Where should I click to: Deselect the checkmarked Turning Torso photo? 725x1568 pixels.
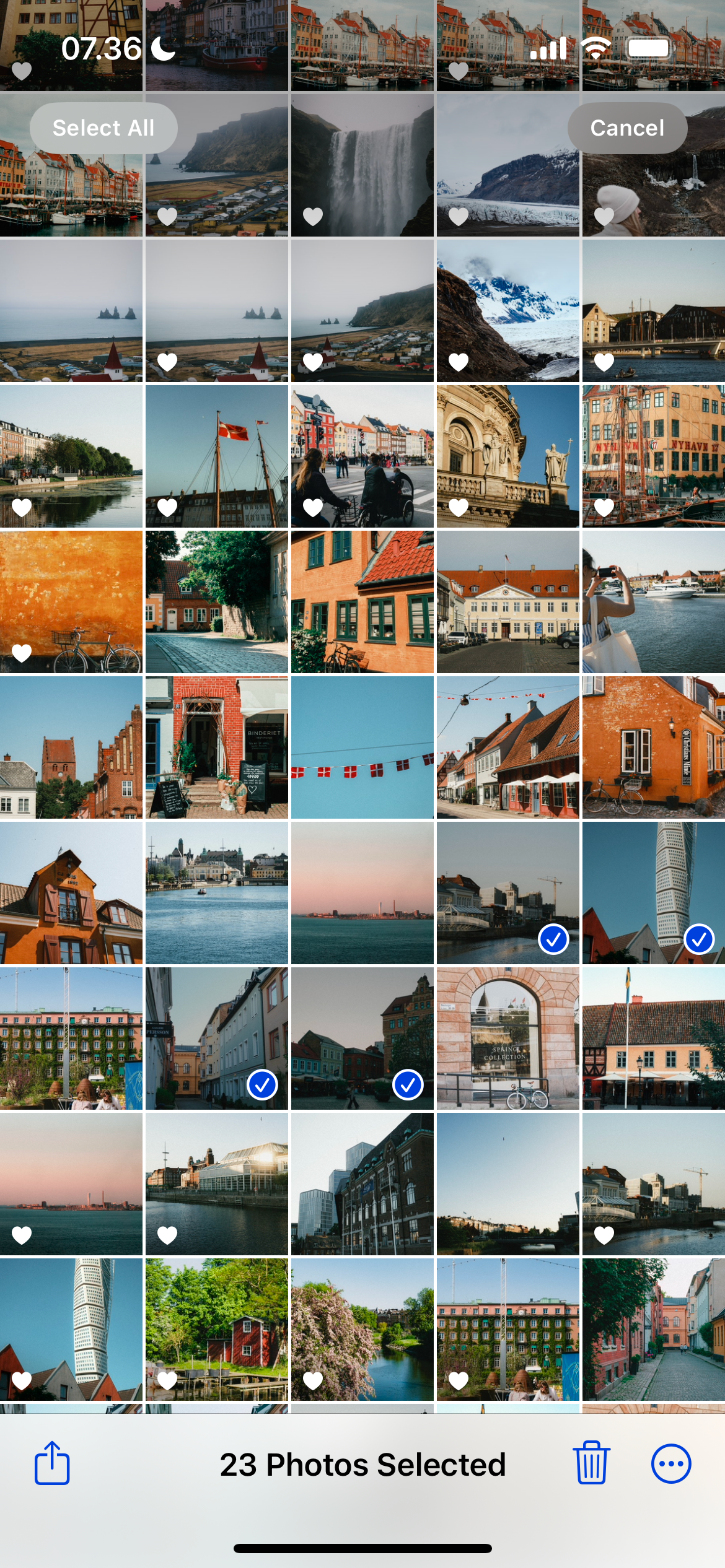[699, 940]
